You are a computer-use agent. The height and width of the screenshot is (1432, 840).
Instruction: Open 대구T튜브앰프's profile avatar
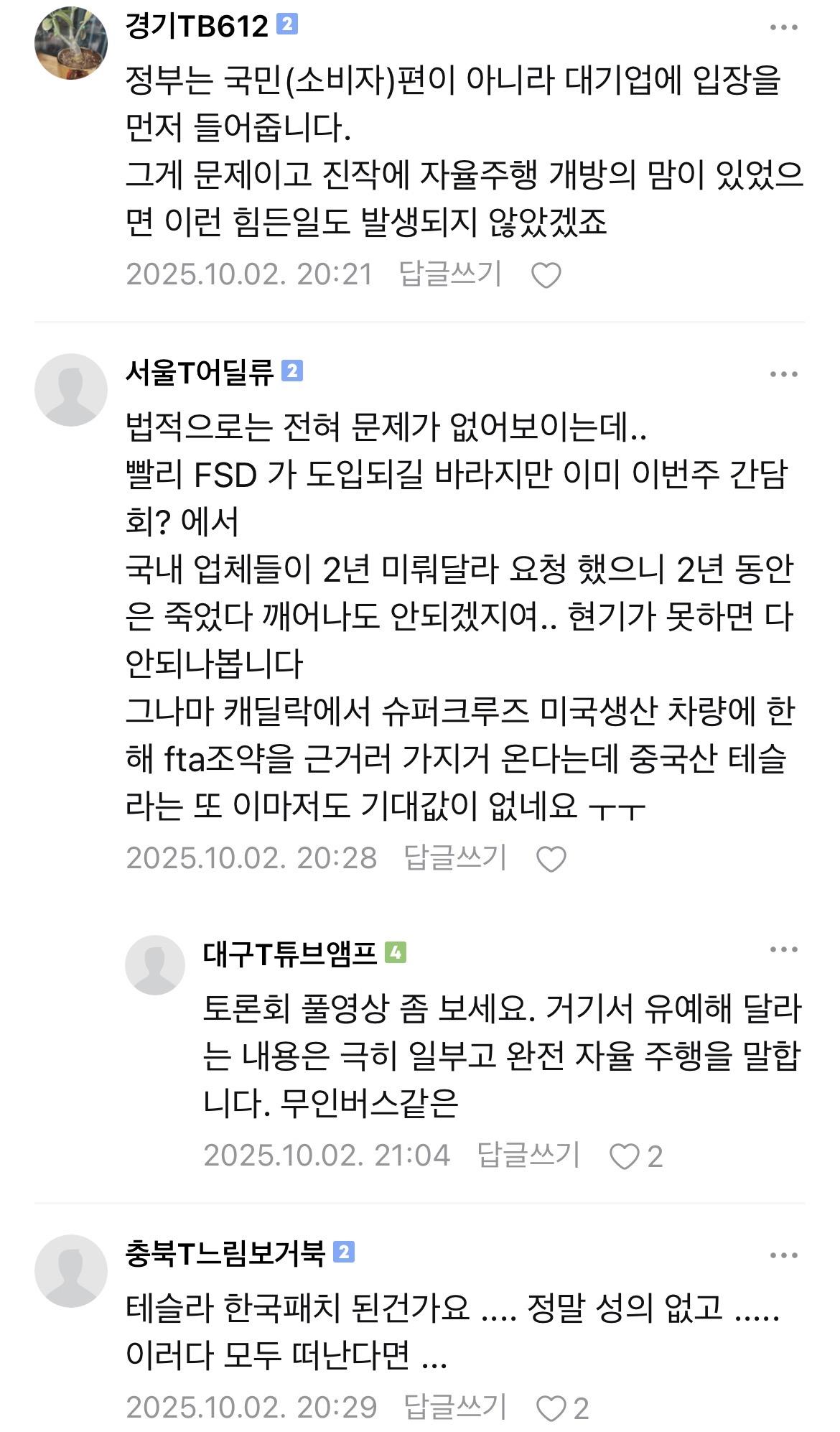[x=155, y=964]
